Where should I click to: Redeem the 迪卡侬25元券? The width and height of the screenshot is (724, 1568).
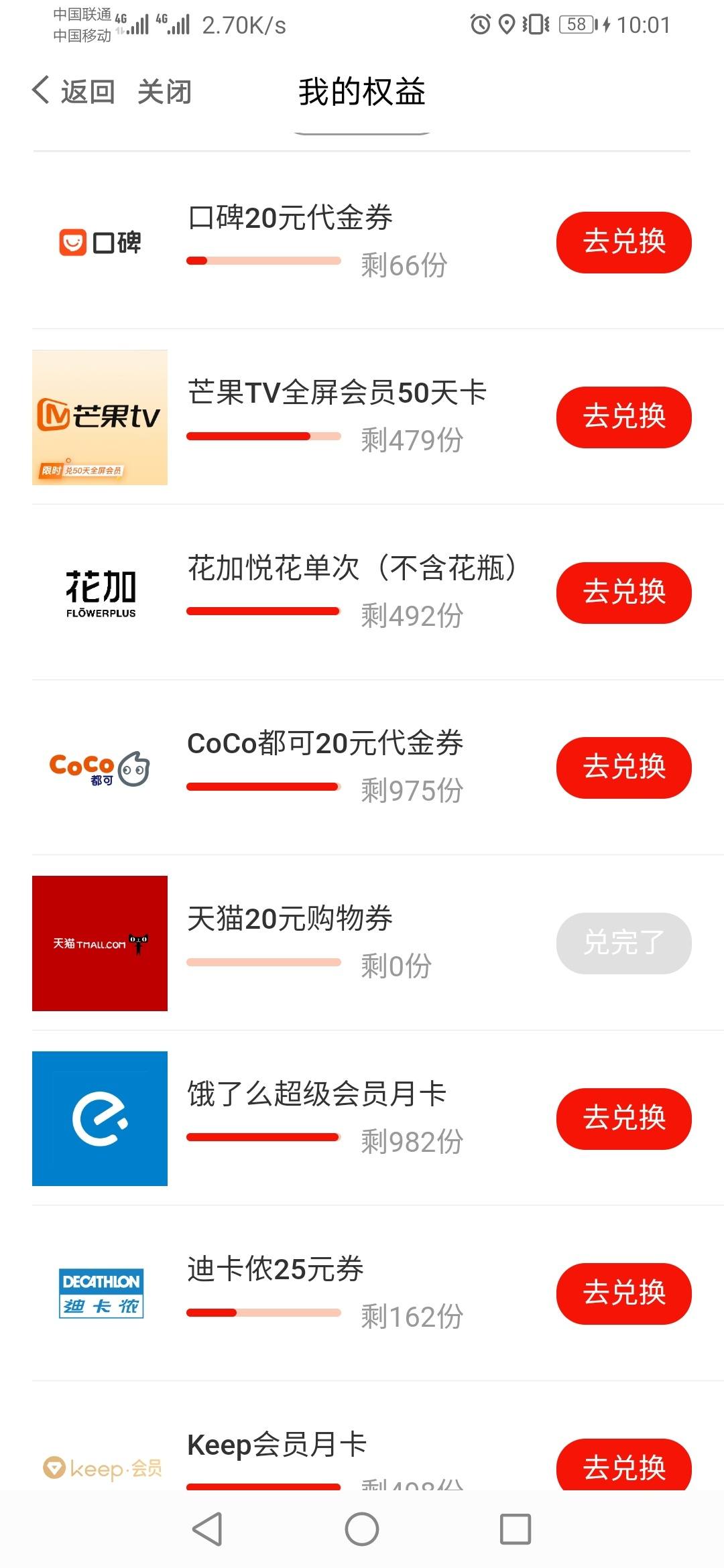click(x=623, y=1293)
